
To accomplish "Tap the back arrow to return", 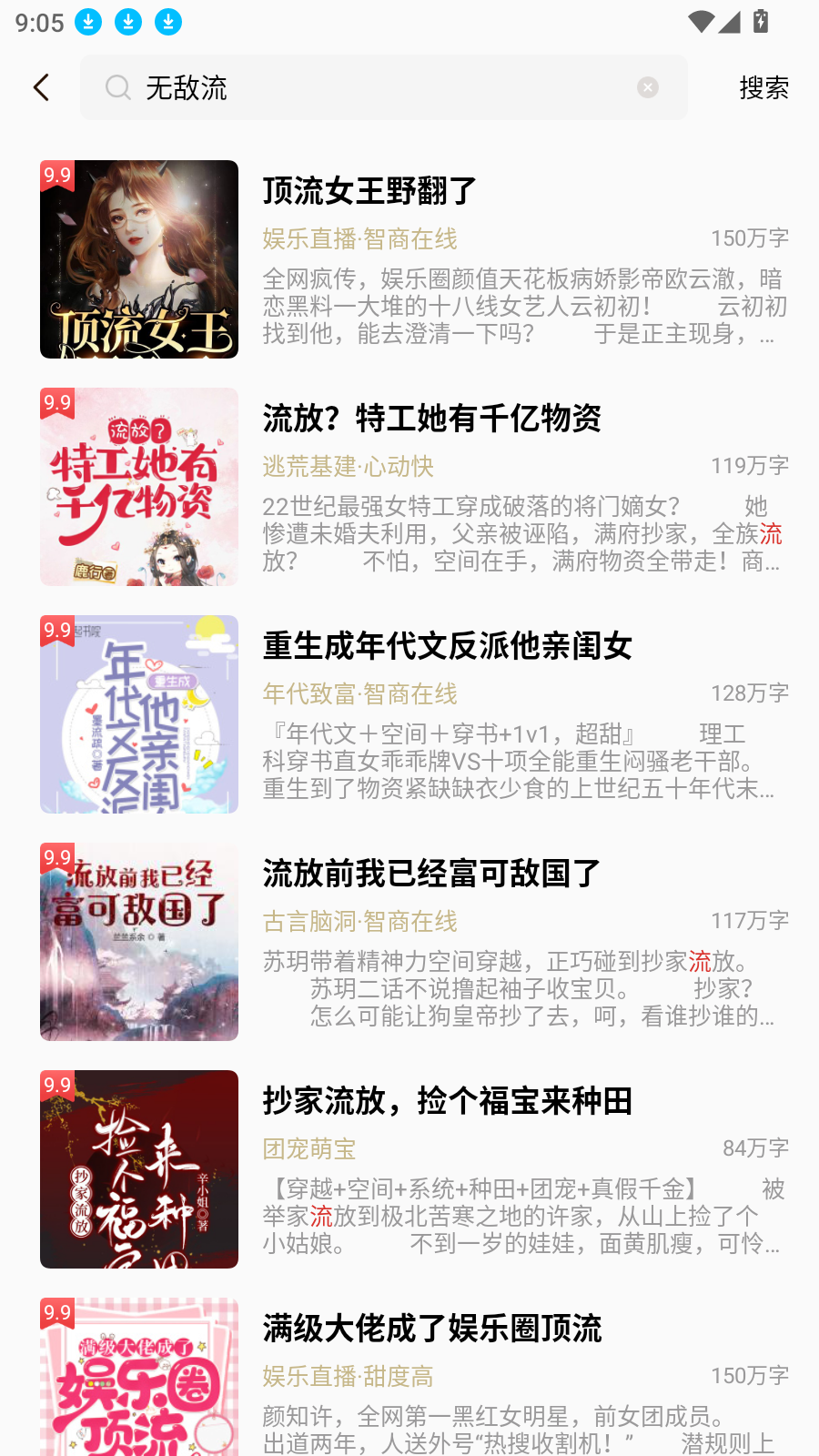I will click(40, 87).
